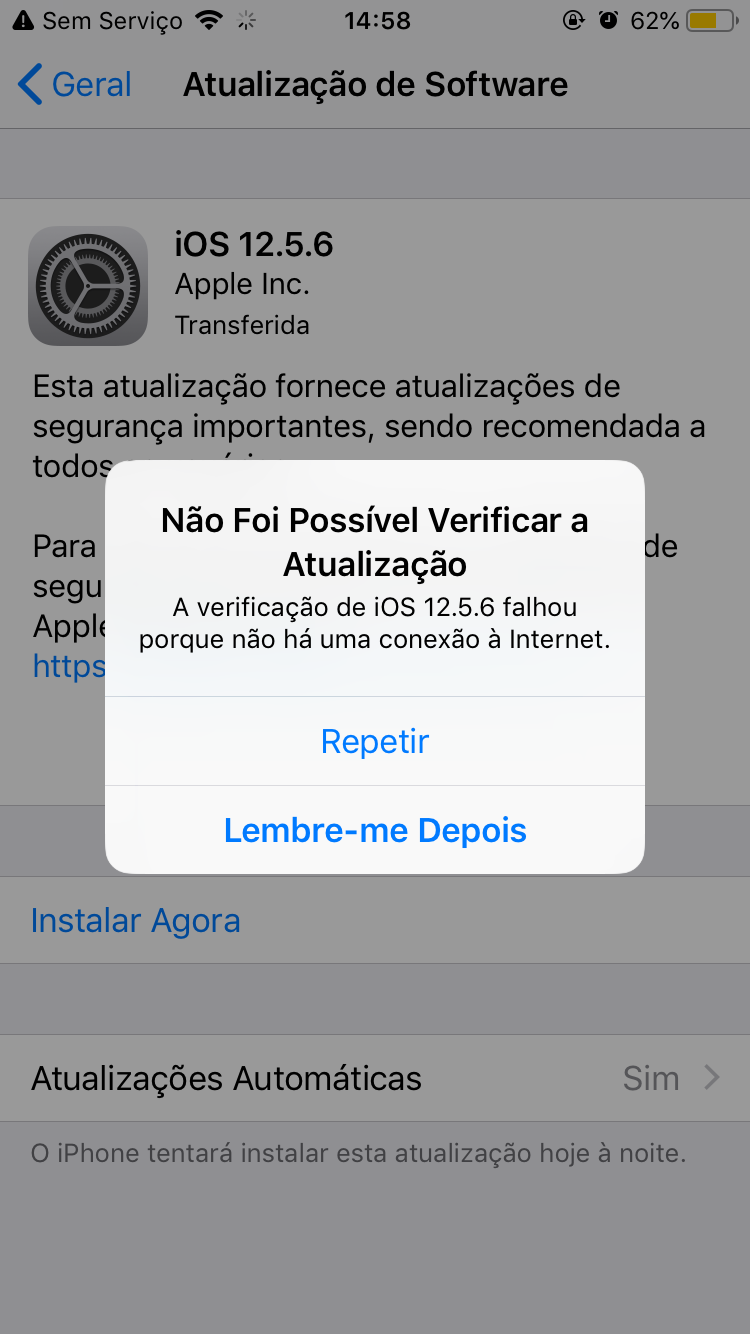The width and height of the screenshot is (750, 1334).
Task: Open Atualizações Automáticas settings
Action: click(x=375, y=1078)
